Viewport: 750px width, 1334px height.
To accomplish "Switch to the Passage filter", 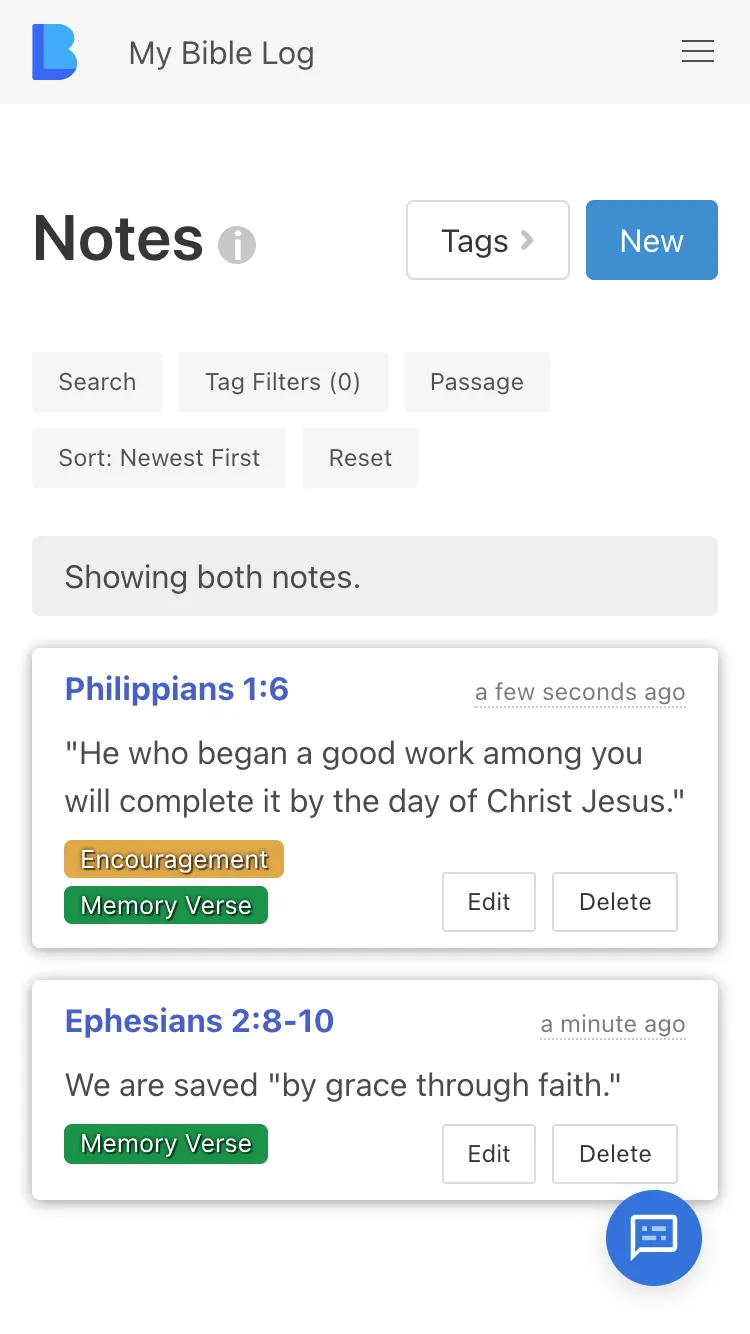I will click(477, 381).
